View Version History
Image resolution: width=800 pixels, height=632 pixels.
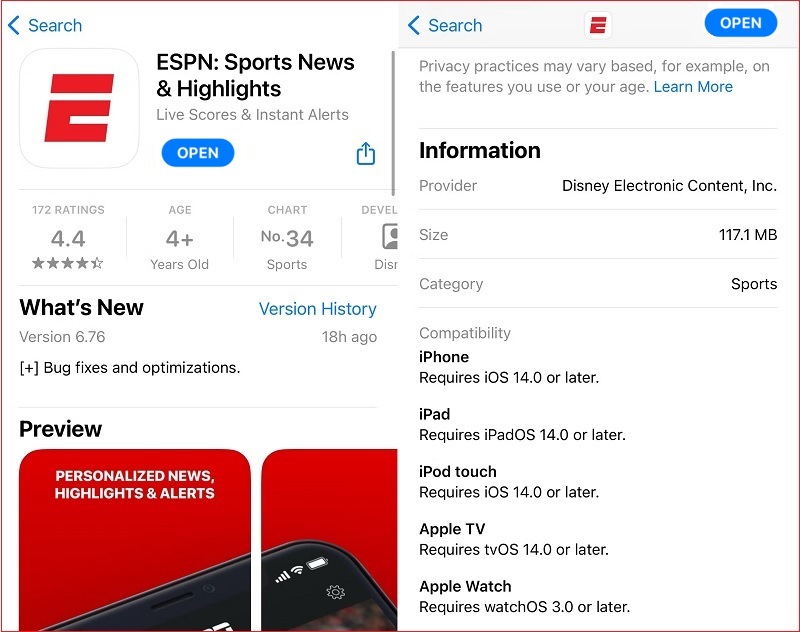click(317, 309)
